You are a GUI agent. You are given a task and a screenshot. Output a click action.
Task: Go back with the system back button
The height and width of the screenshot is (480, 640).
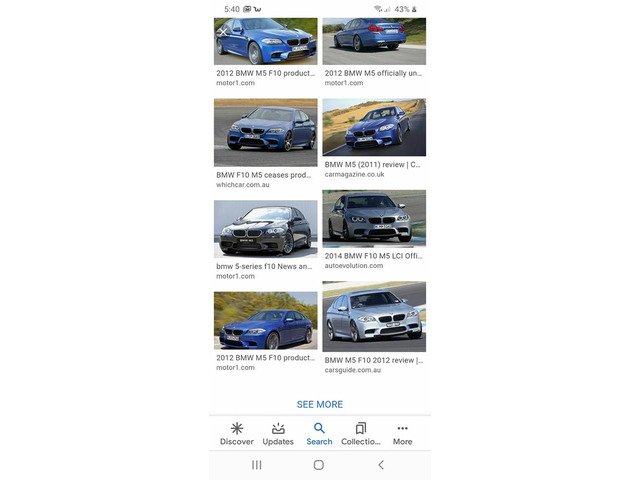tap(380, 465)
